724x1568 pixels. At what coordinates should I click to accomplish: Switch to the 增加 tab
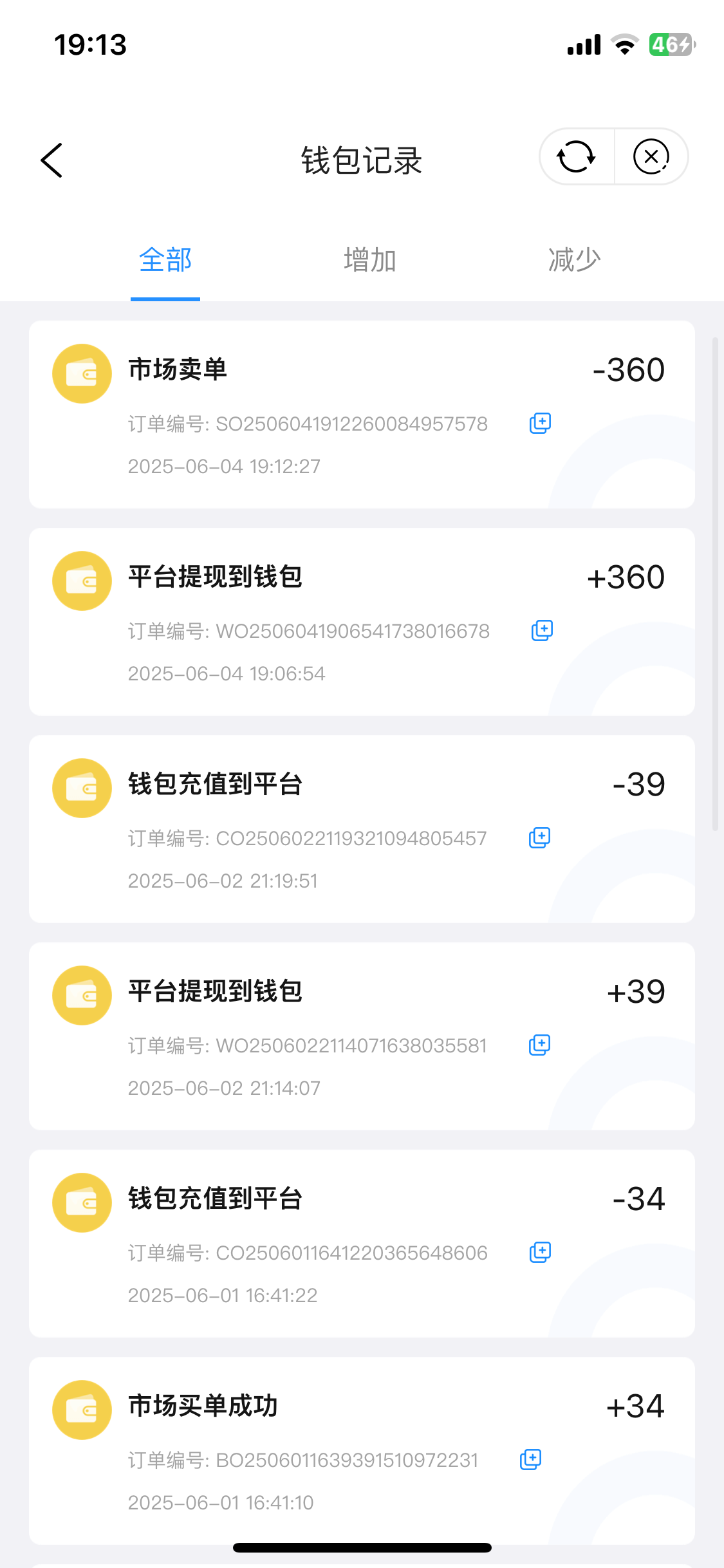click(370, 260)
